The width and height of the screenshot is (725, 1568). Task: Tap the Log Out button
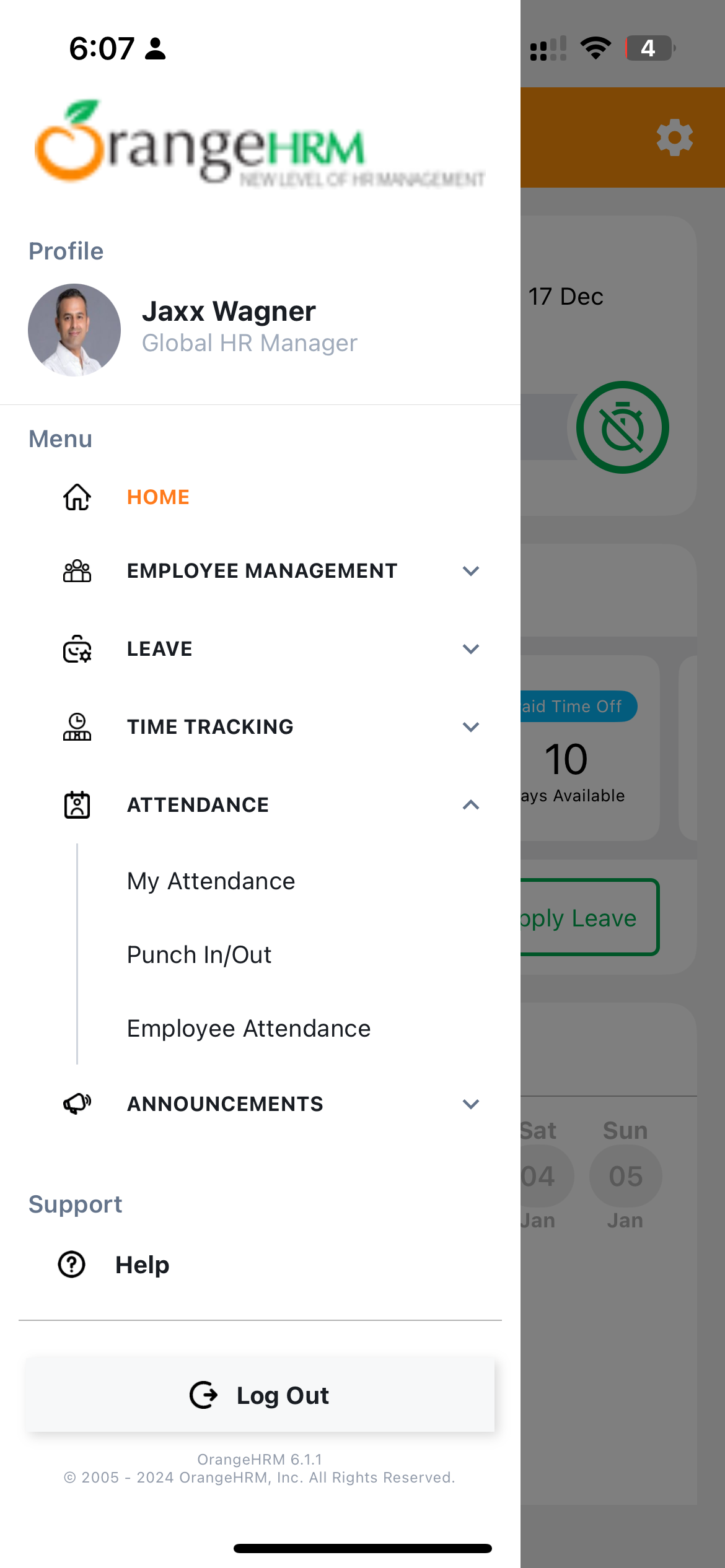(260, 1396)
